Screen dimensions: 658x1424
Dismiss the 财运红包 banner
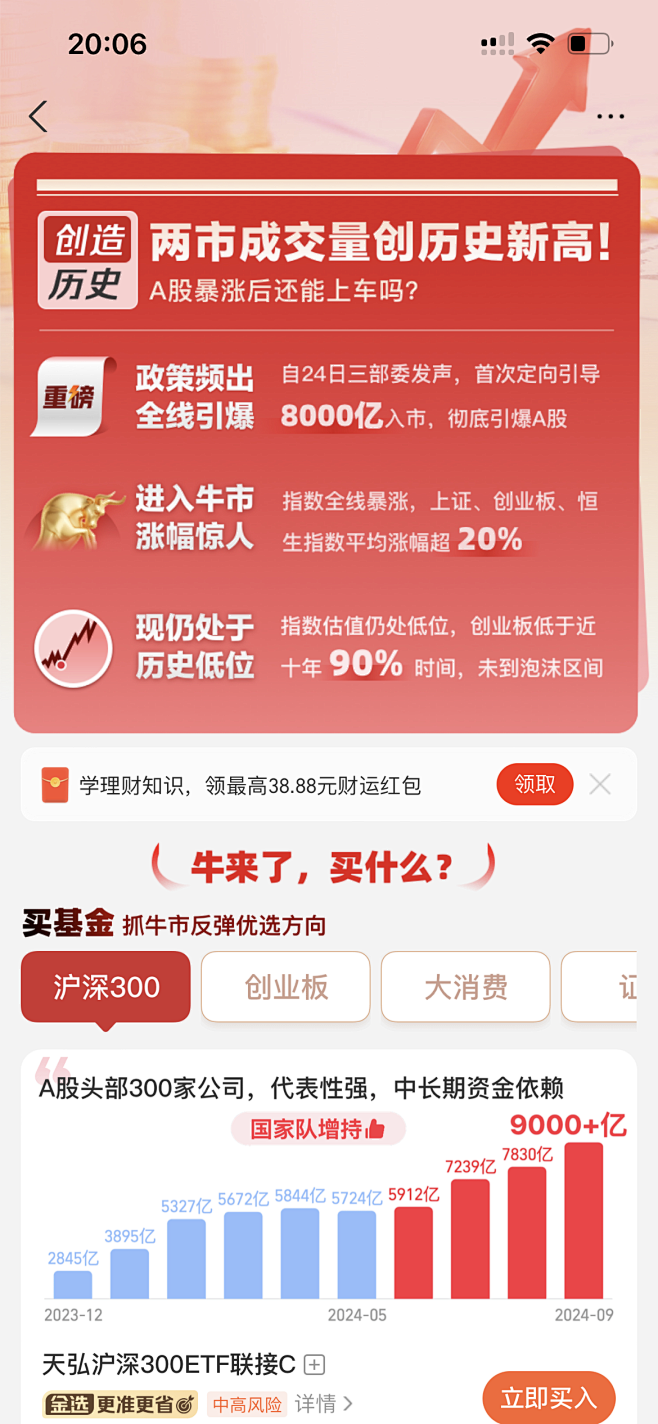(x=600, y=785)
